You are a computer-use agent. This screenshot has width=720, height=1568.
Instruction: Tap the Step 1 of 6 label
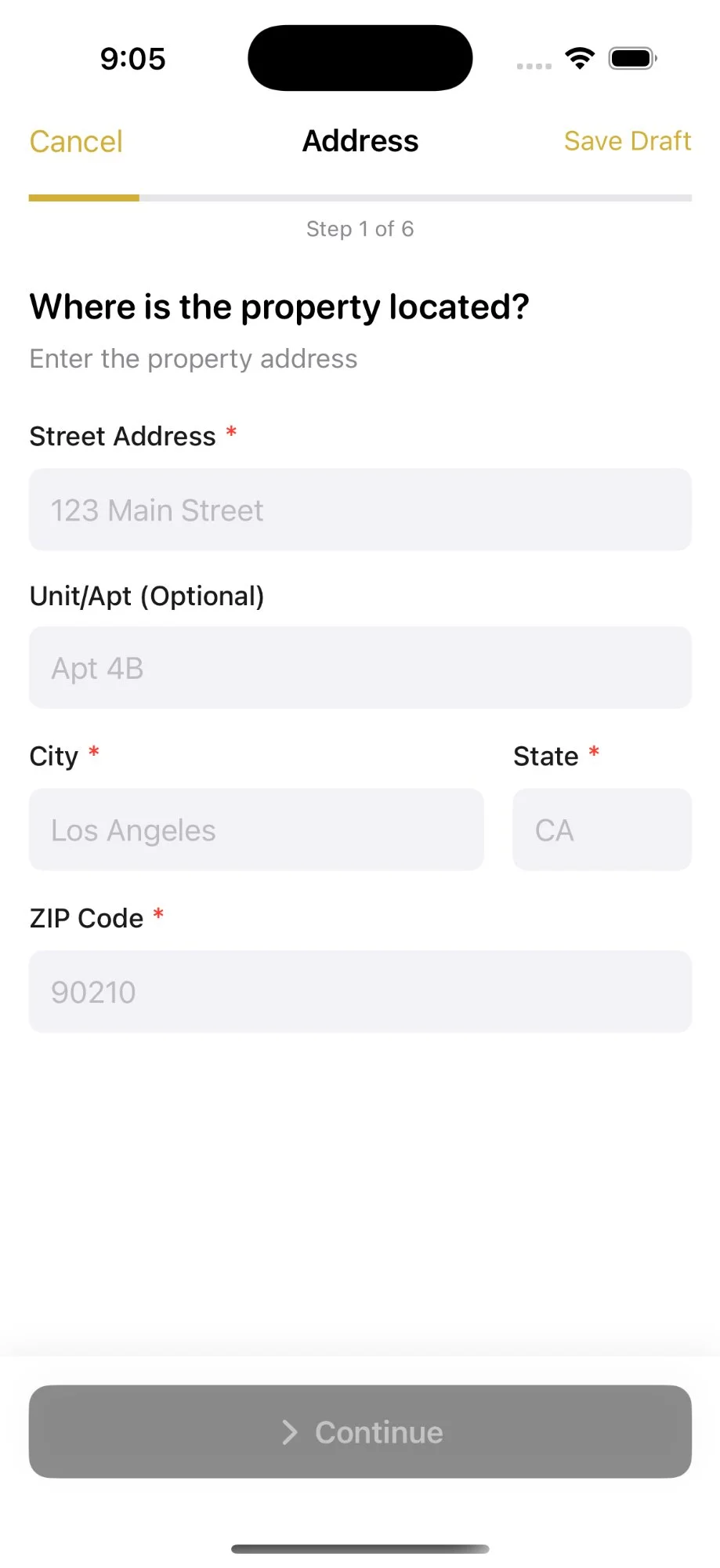pos(360,229)
